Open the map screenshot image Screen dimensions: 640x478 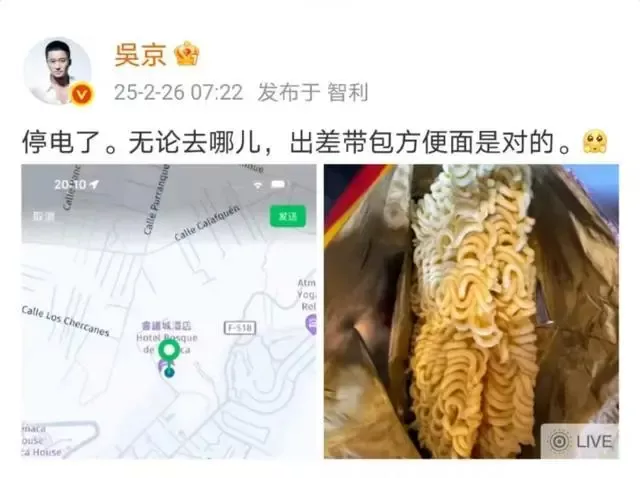(x=168, y=311)
